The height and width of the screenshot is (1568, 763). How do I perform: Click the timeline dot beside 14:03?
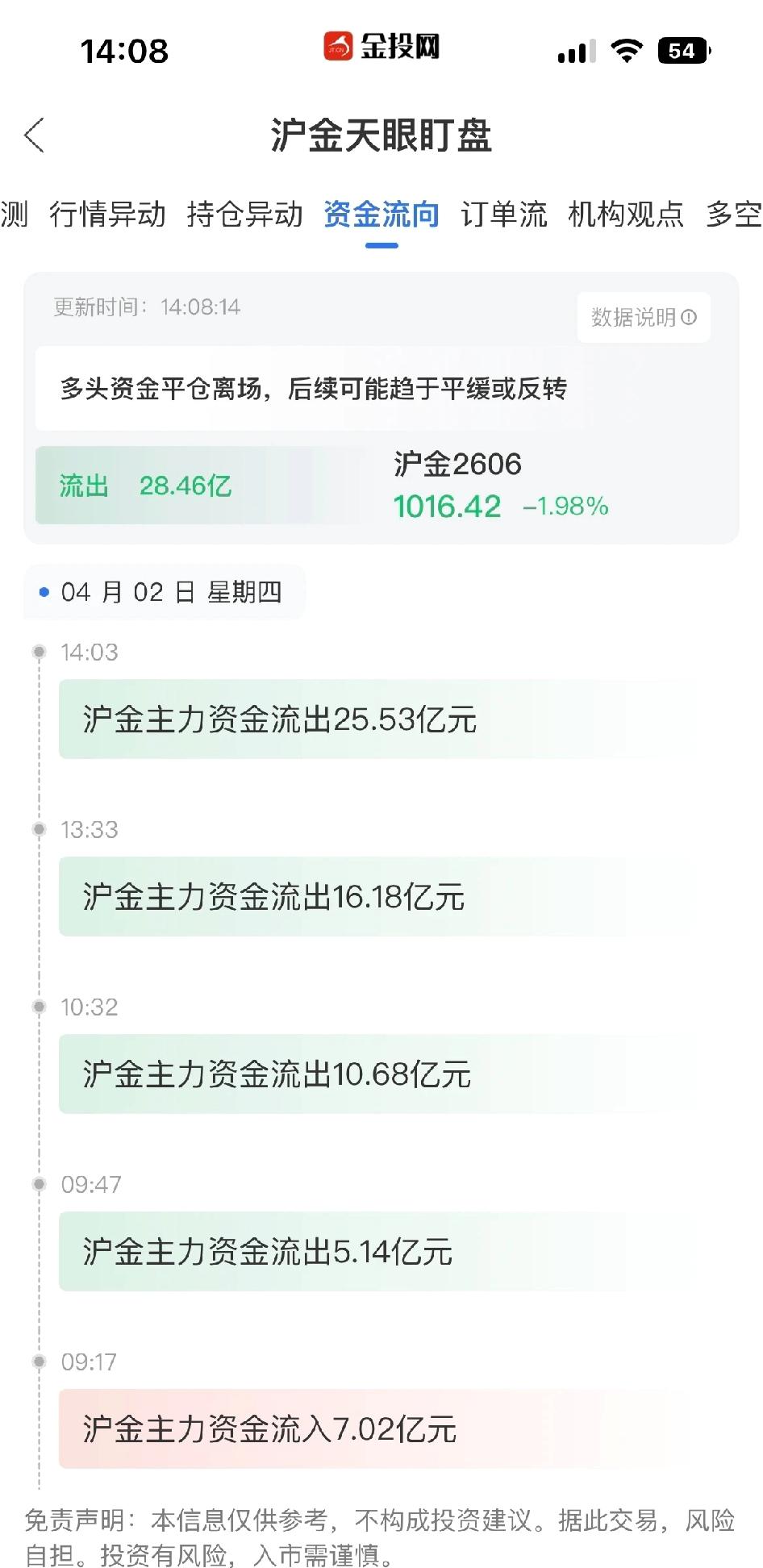[37, 653]
